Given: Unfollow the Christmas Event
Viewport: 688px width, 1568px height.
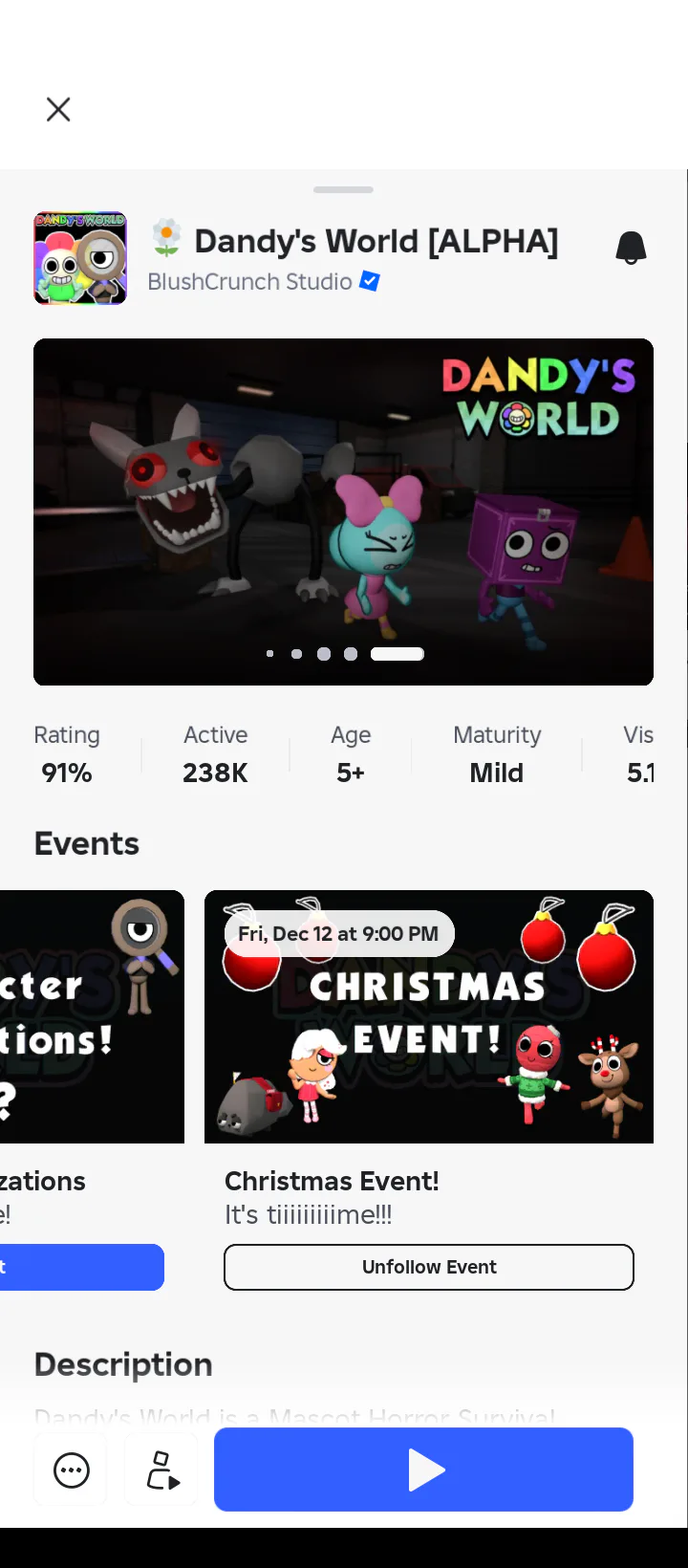Looking at the screenshot, I should click(428, 1267).
